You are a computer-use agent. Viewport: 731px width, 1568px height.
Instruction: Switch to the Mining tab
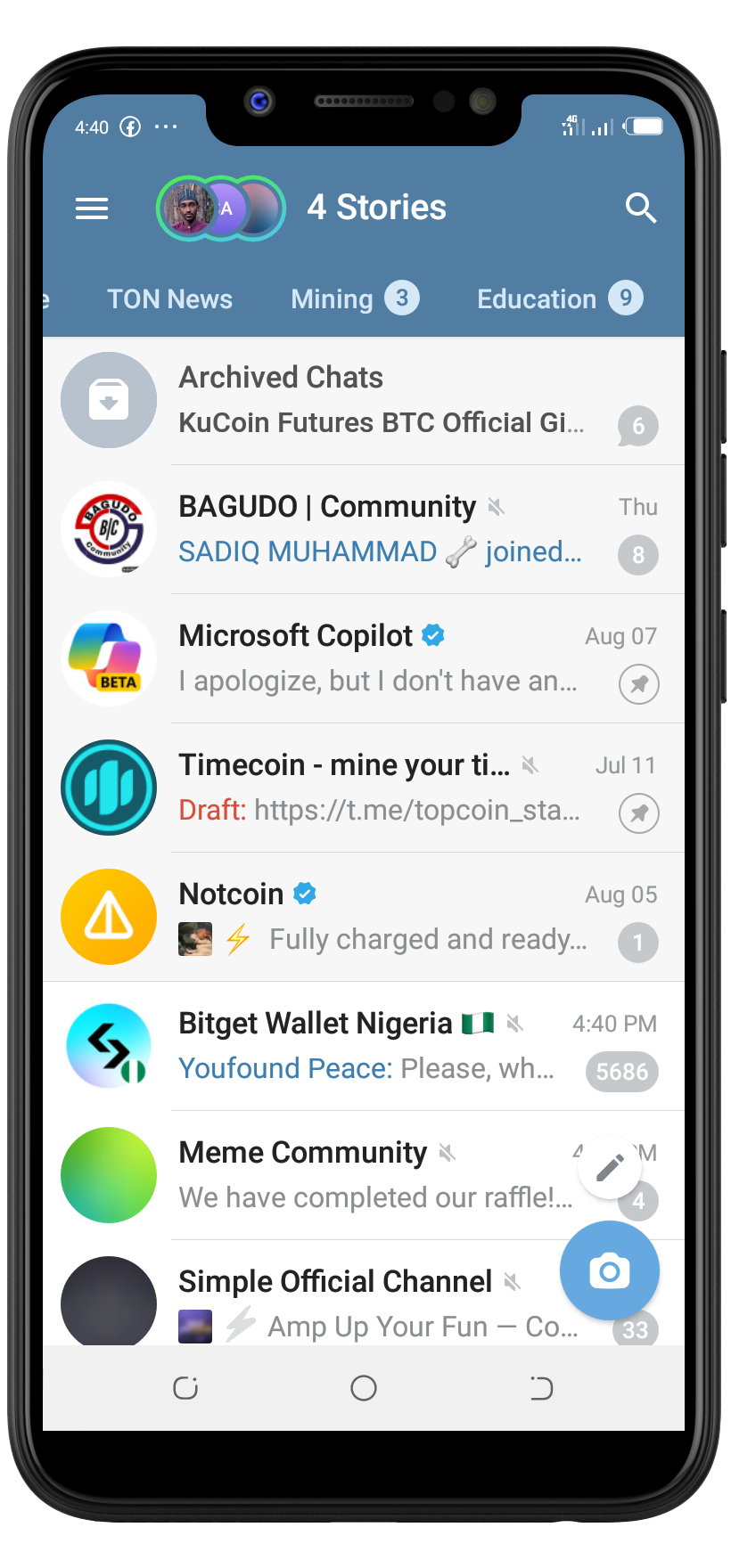coord(355,299)
